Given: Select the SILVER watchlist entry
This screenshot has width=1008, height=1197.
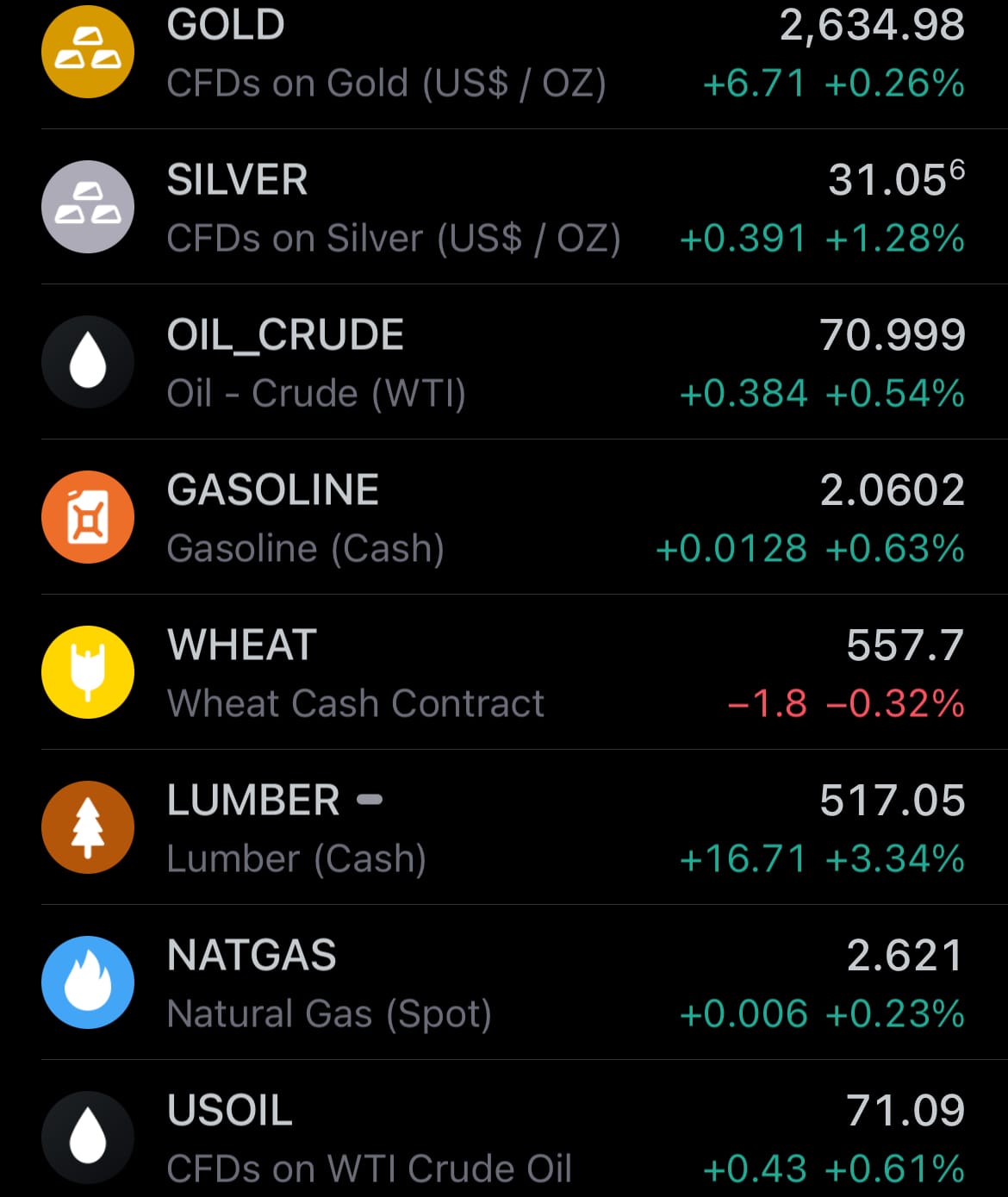Looking at the screenshot, I should 504,208.
